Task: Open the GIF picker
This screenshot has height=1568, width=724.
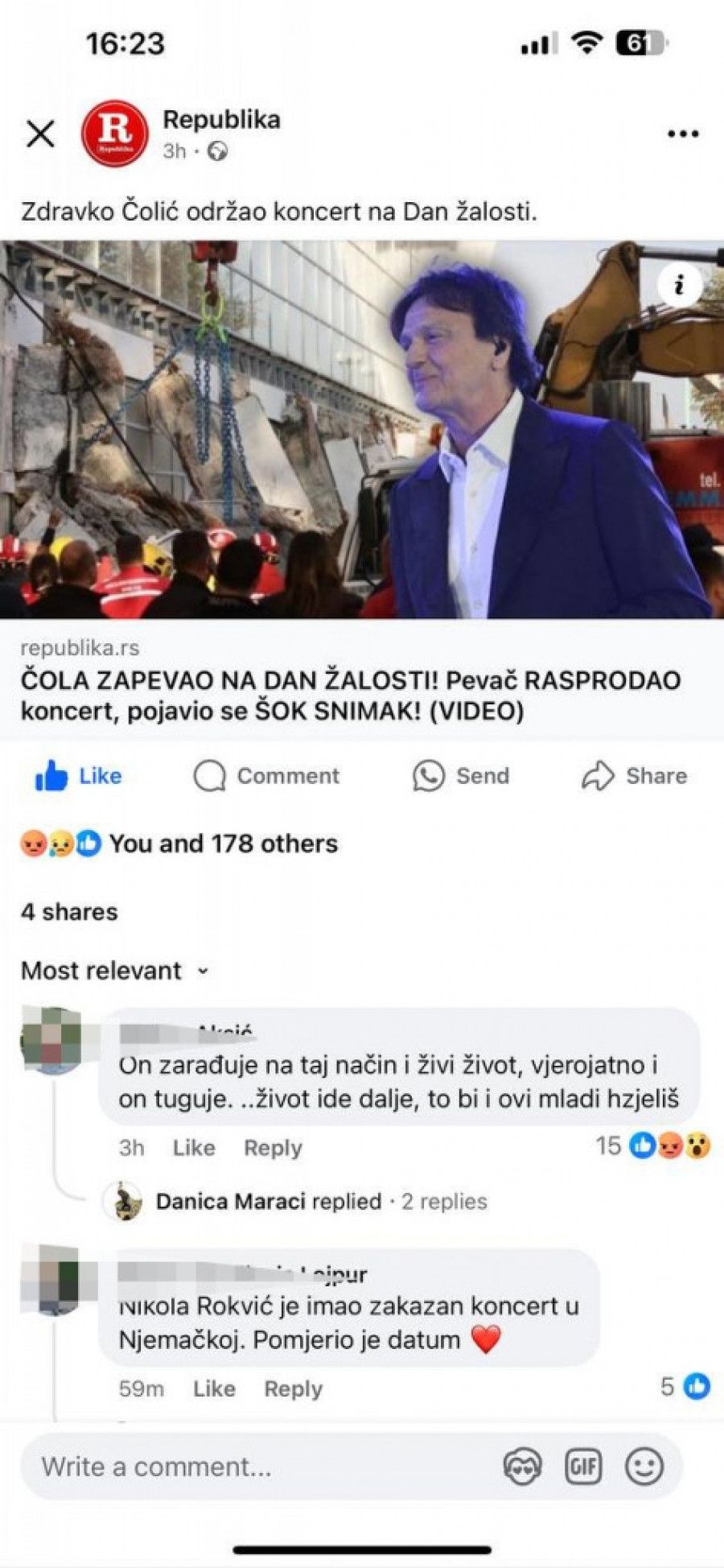Action: tap(583, 1467)
